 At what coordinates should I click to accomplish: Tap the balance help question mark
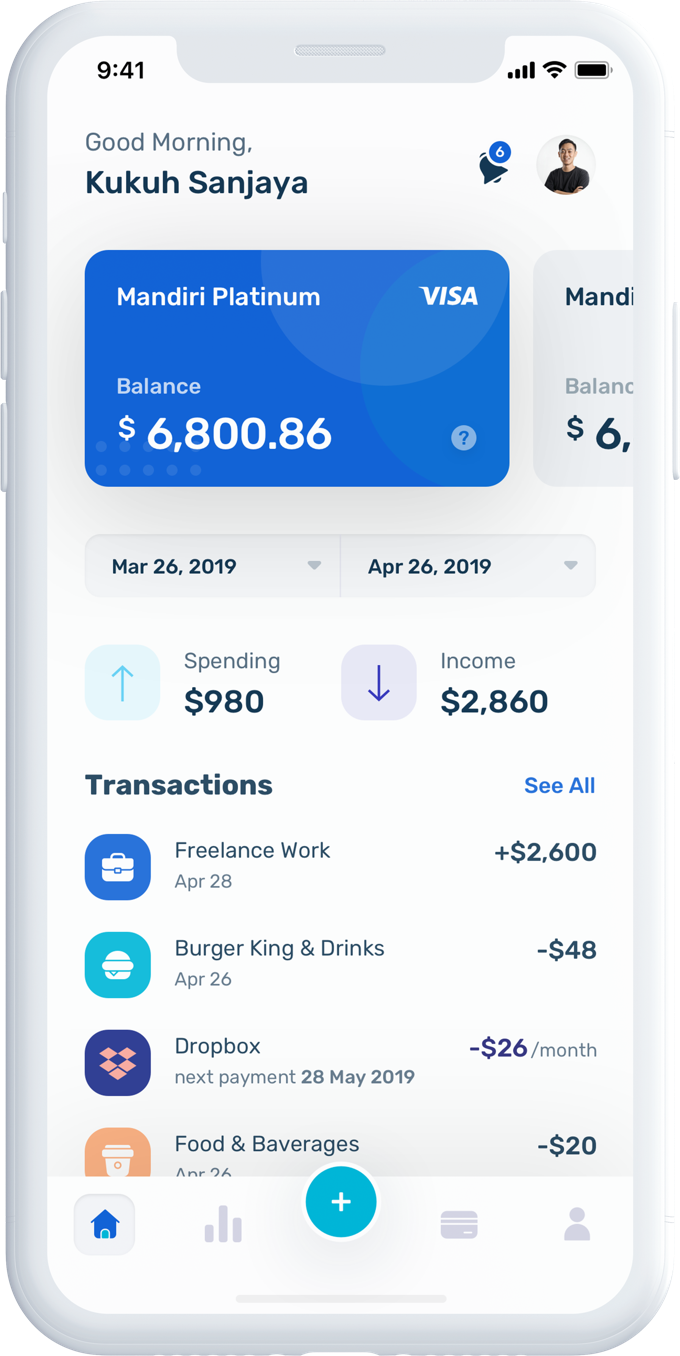(463, 437)
